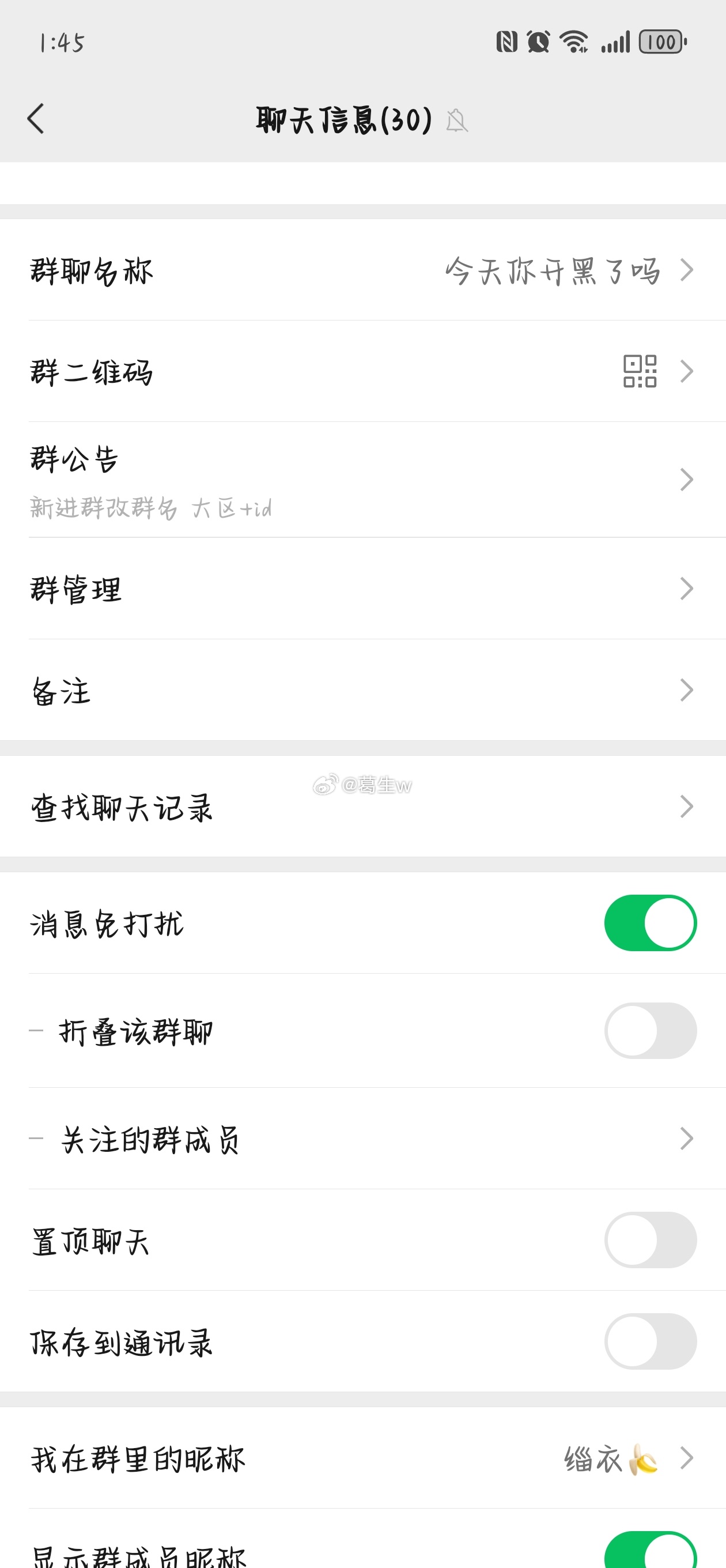
Task: Toggle the 显示群成员昵称 switch
Action: [x=650, y=1551]
